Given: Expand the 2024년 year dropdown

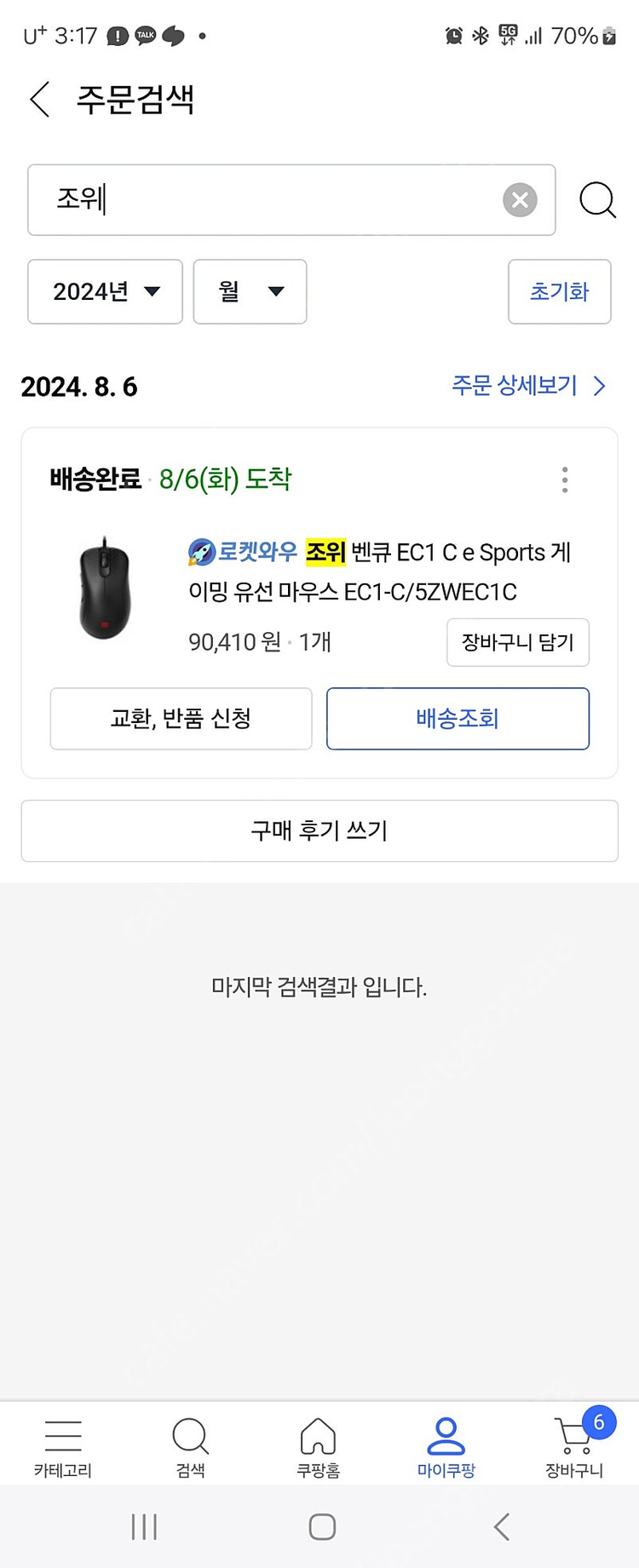Looking at the screenshot, I should tap(104, 292).
